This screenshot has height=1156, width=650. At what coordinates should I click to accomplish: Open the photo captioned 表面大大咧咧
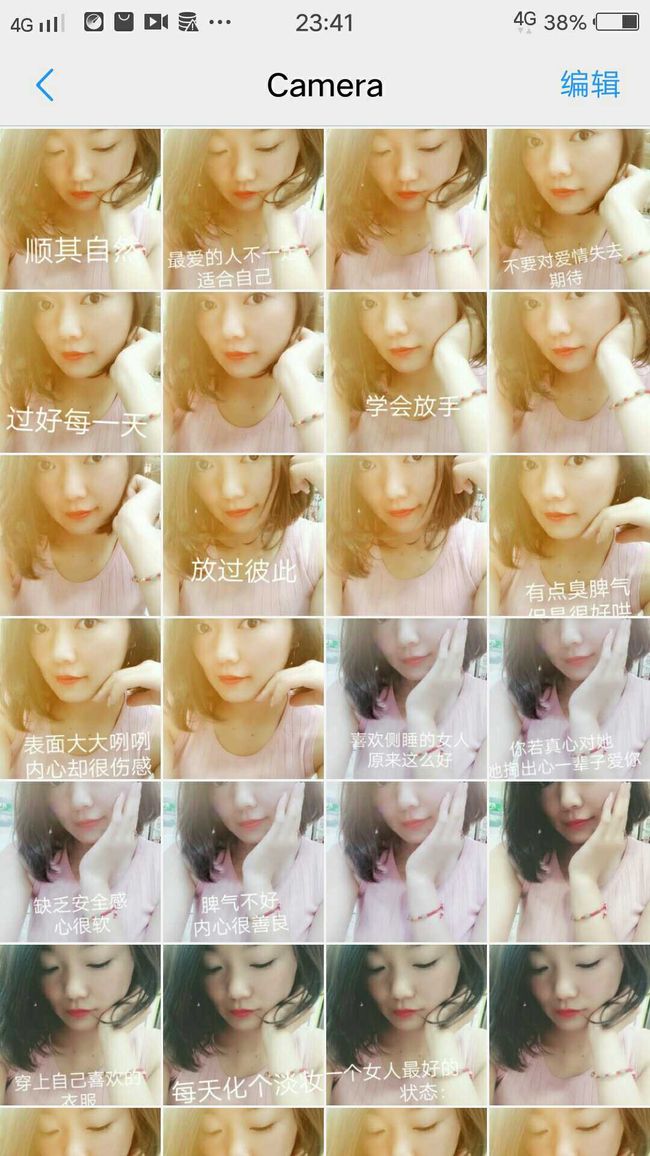point(80,699)
